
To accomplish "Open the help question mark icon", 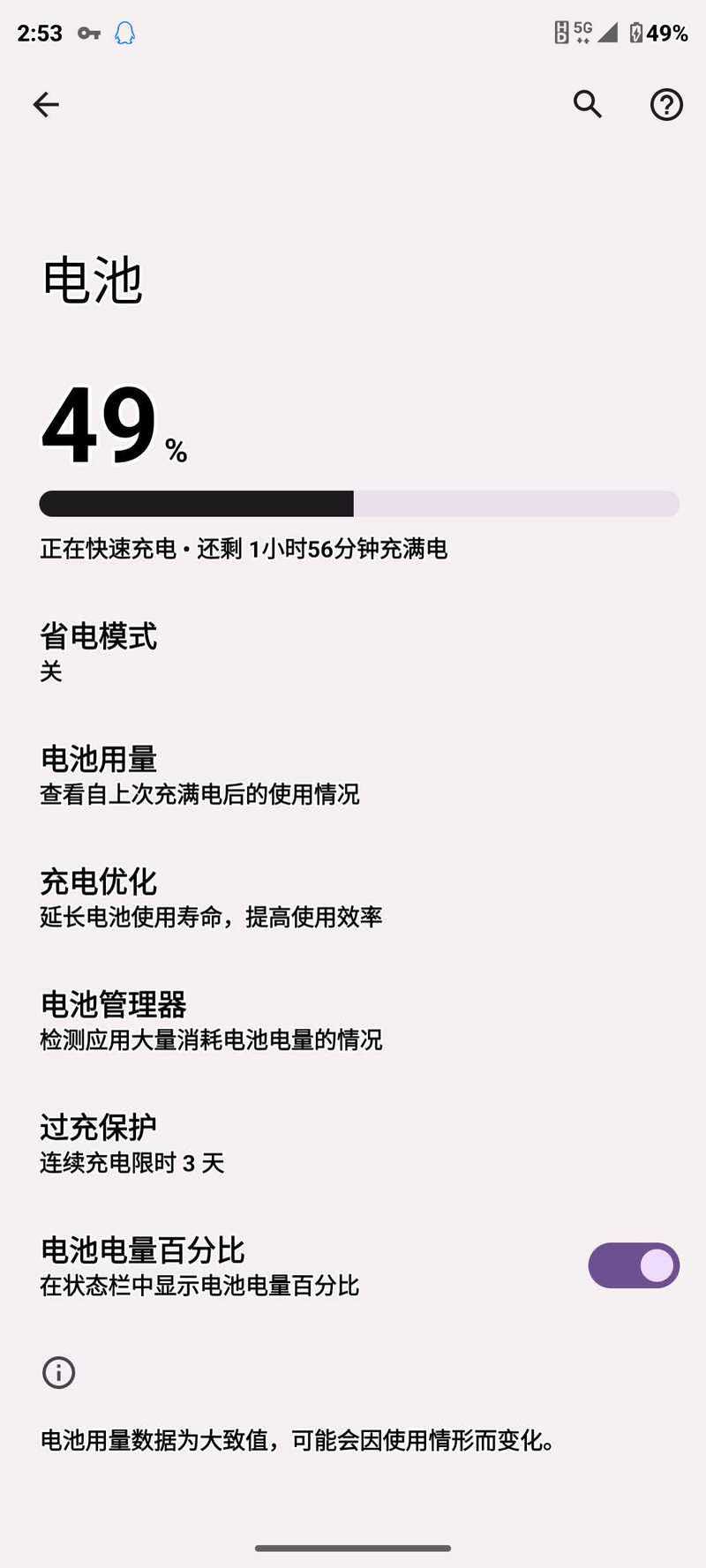I will 666,104.
